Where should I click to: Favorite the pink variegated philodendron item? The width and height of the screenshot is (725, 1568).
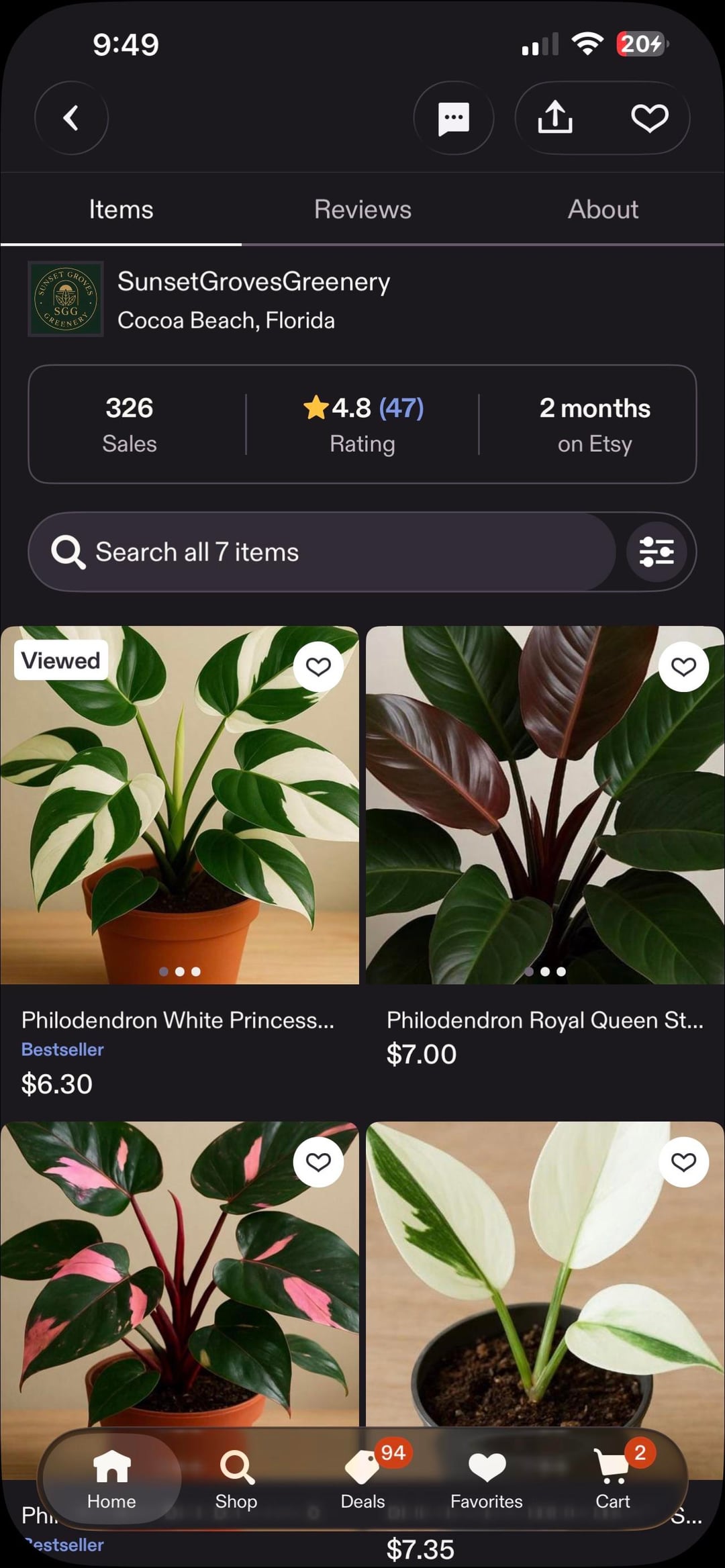(318, 1162)
